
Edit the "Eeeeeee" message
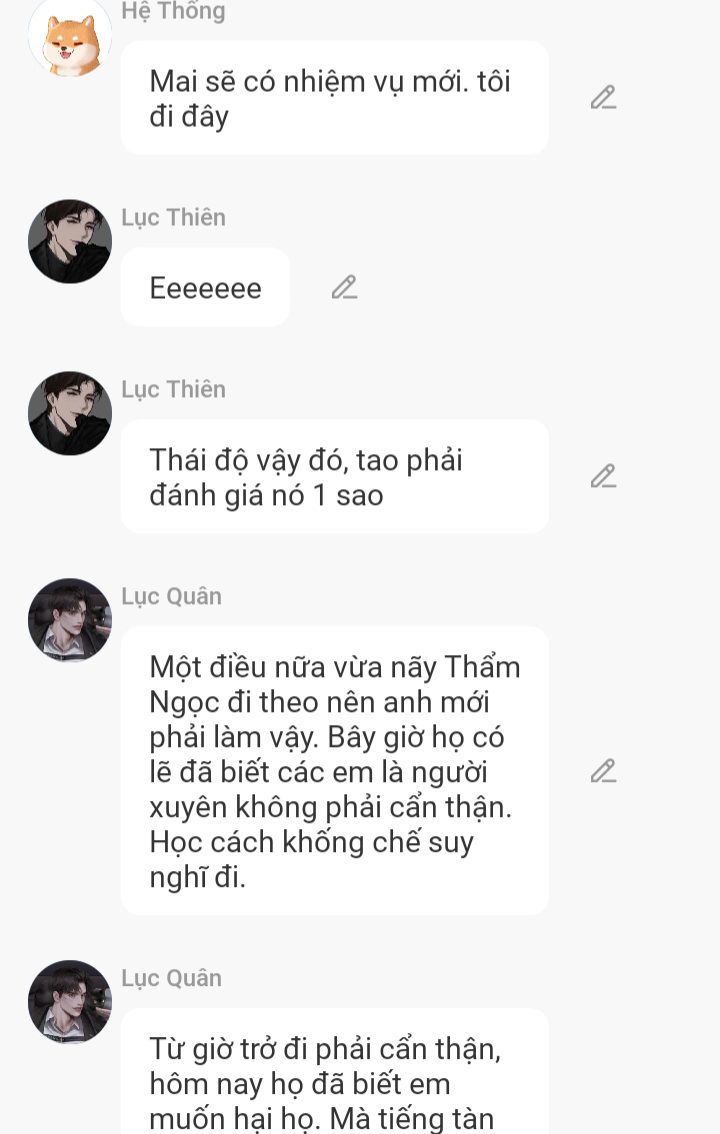[x=344, y=287]
